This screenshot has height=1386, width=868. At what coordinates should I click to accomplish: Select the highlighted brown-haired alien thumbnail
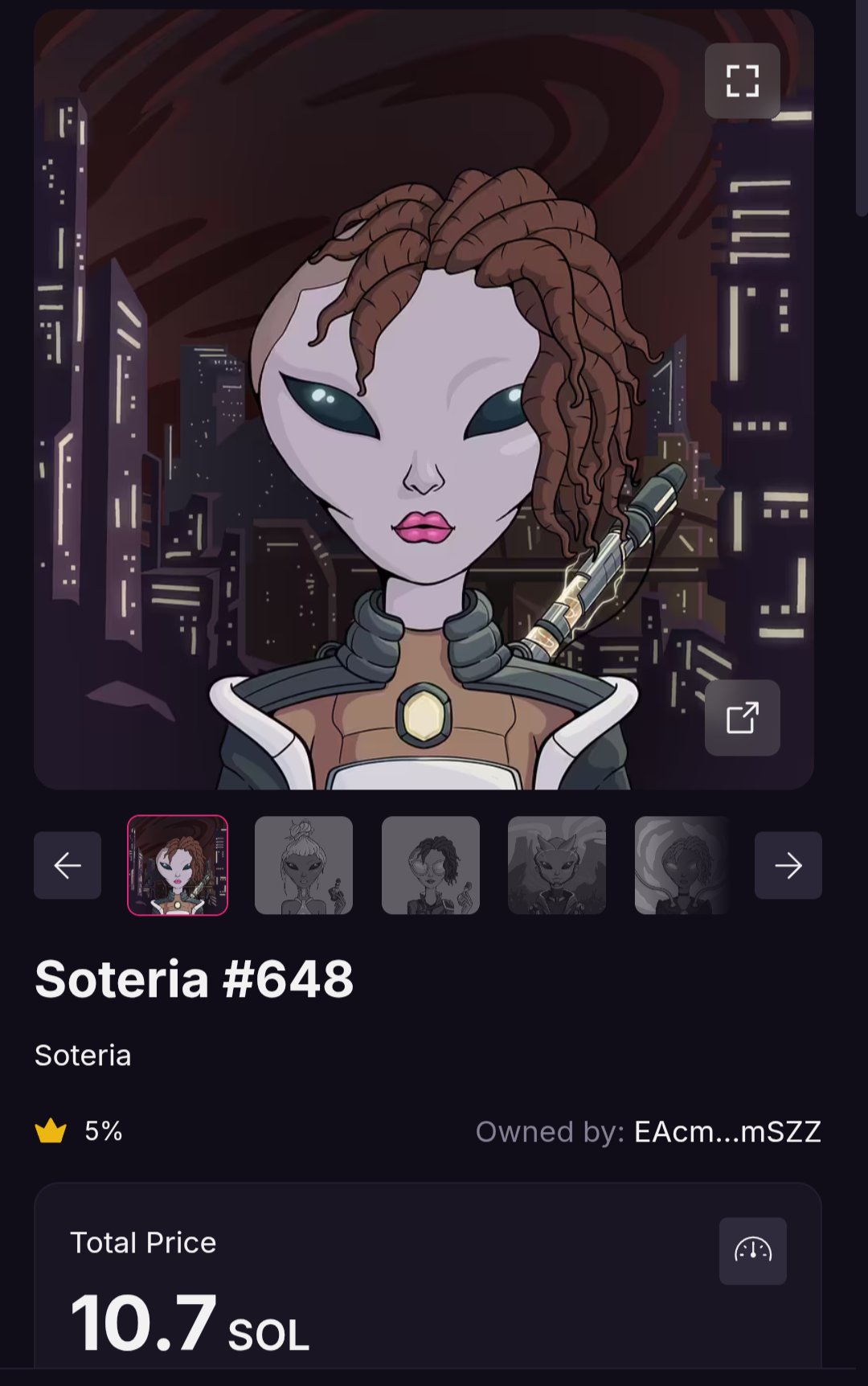coord(178,865)
